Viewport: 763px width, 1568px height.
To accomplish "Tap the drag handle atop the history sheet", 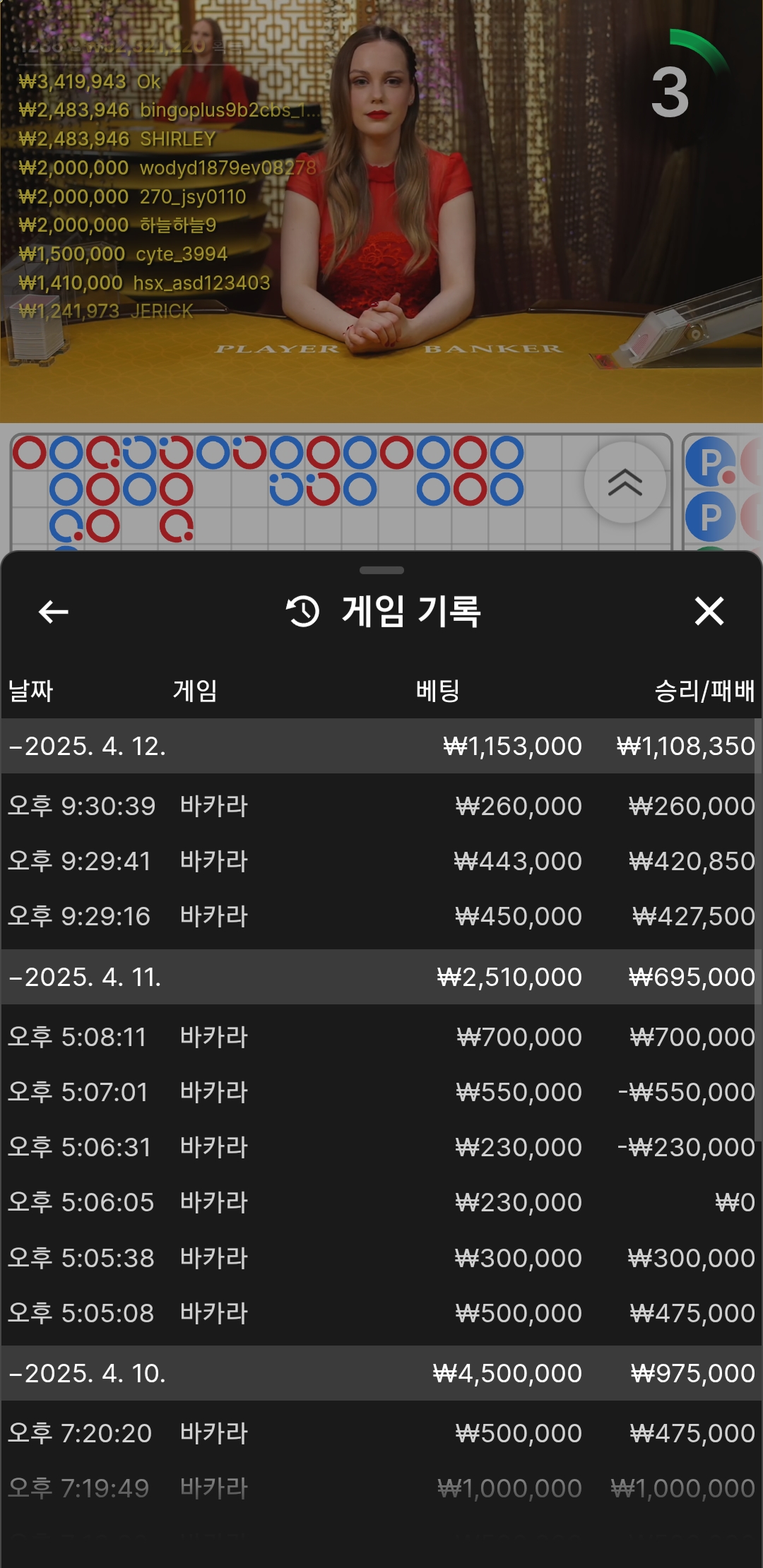I will point(381,570).
